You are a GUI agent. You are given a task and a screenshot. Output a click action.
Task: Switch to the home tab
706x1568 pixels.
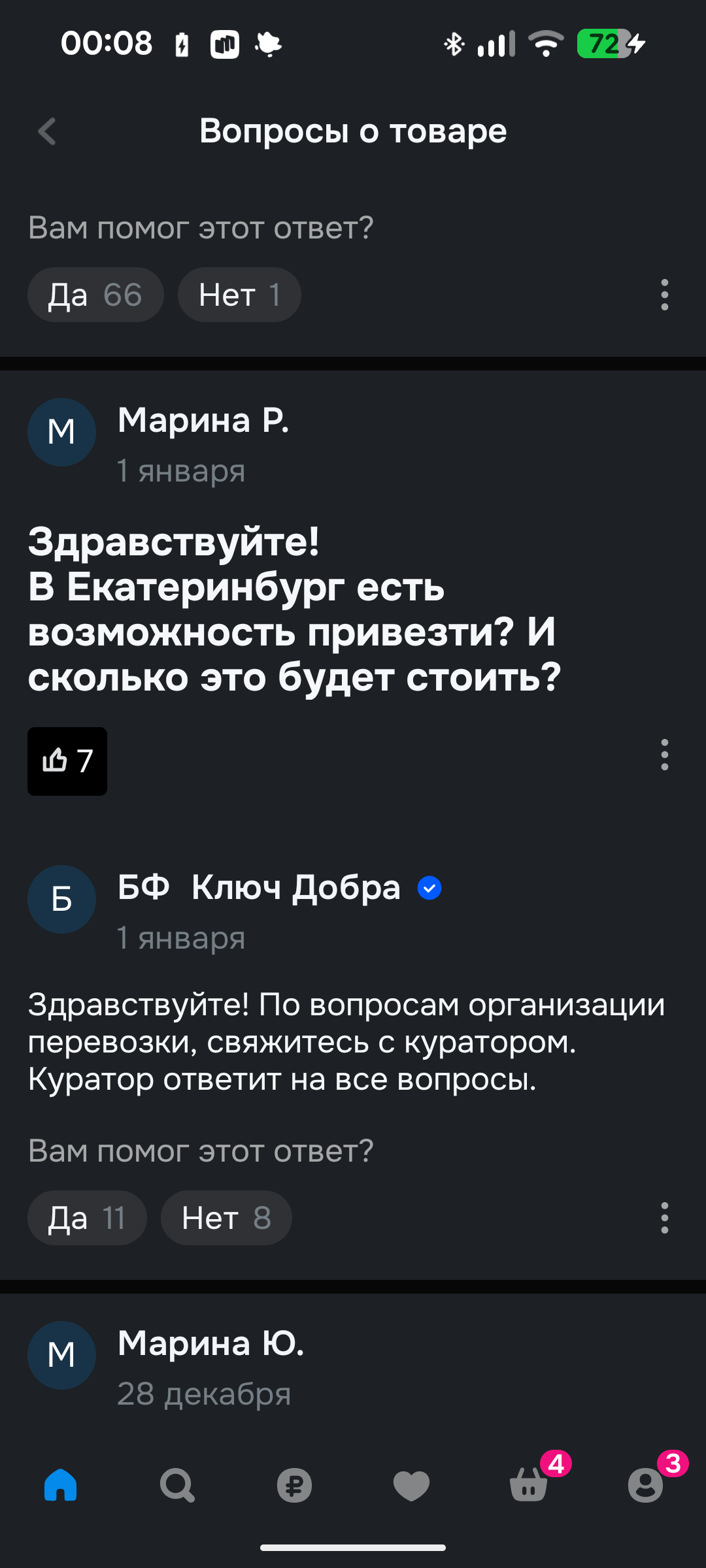coord(60,1485)
